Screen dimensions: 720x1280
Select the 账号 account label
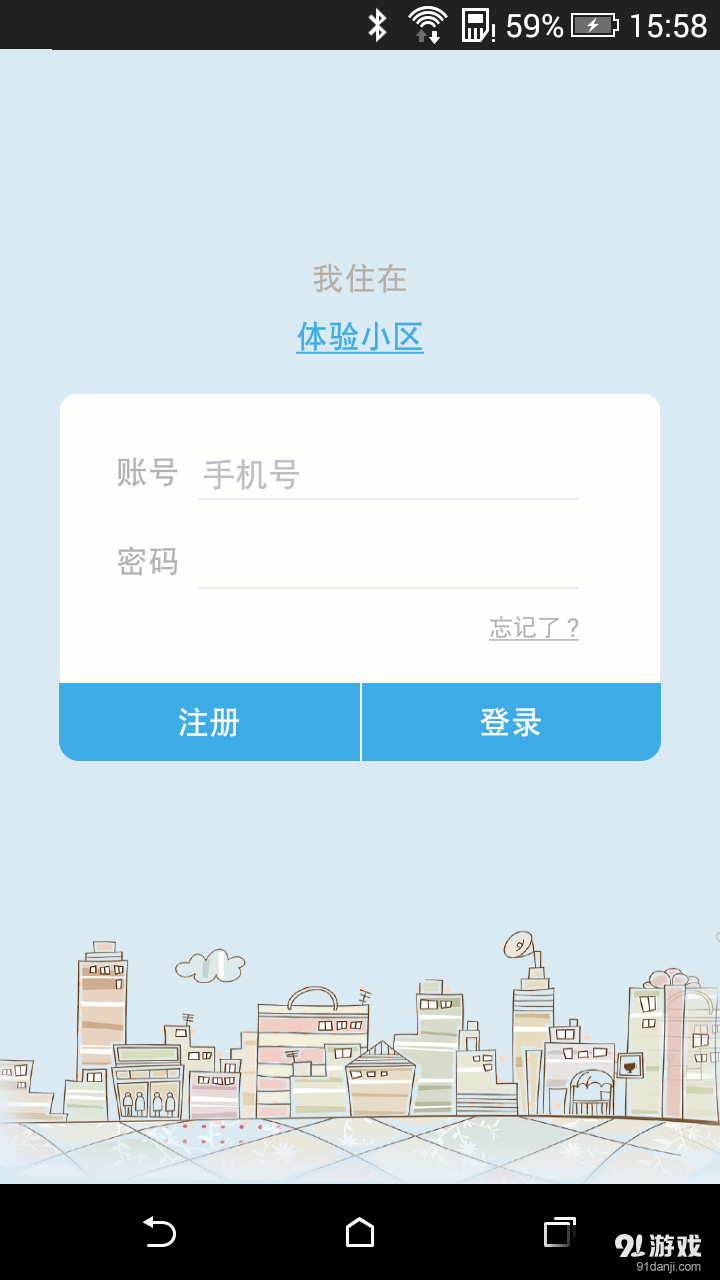[147, 473]
